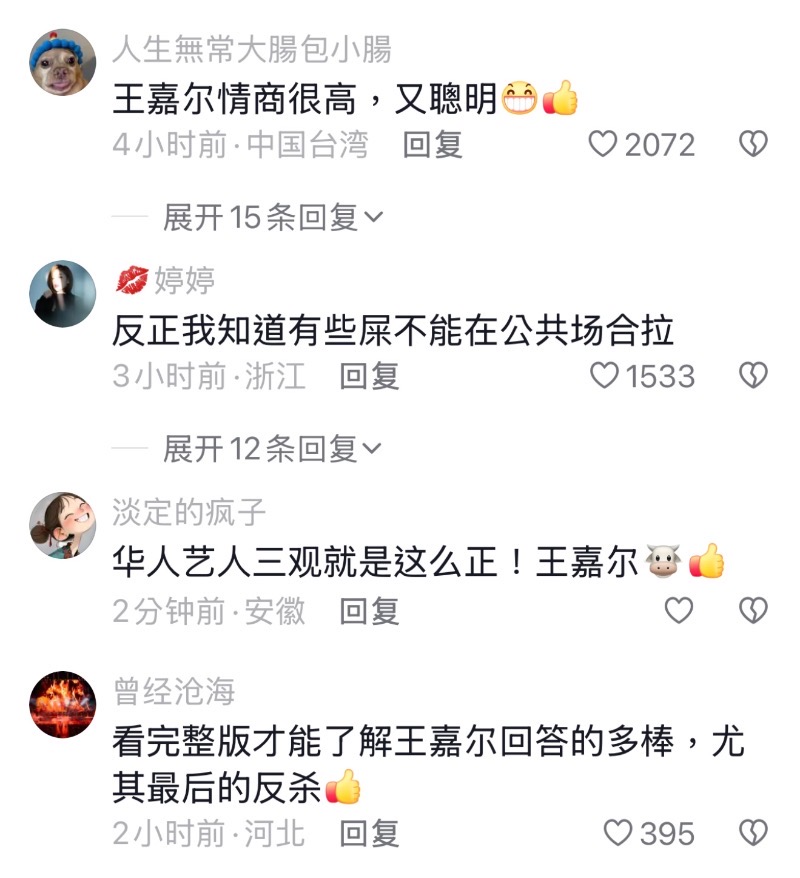Image resolution: width=800 pixels, height=878 pixels.
Task: Dislike 曾经沧海's comment
Action: pos(752,832)
